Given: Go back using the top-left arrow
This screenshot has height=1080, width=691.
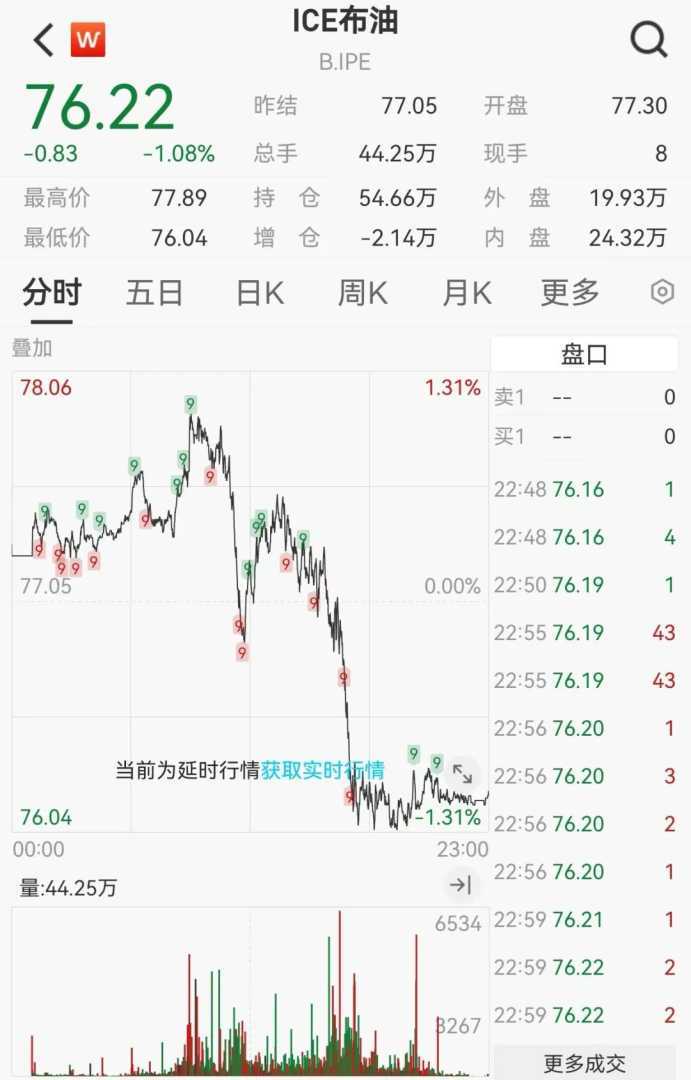Looking at the screenshot, I should coord(43,40).
